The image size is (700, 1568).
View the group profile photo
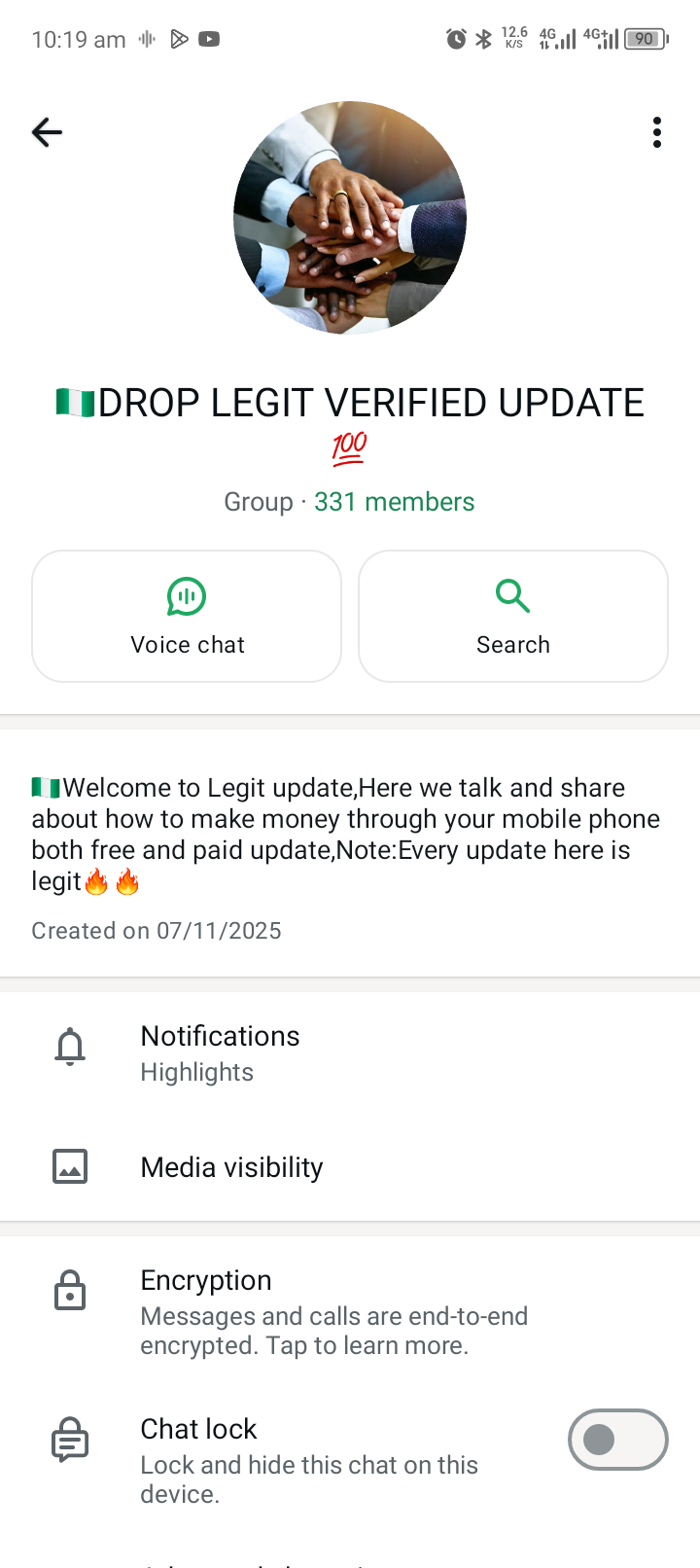350,218
